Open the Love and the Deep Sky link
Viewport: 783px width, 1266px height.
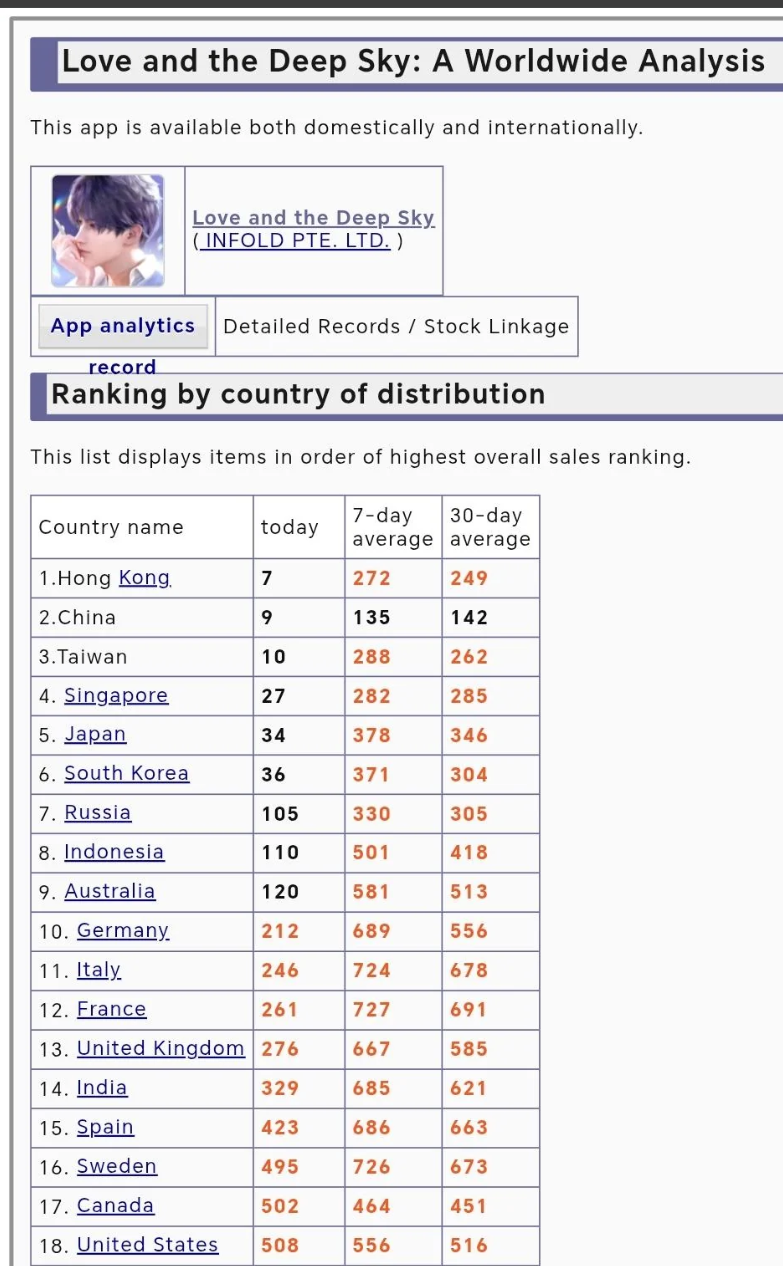pos(313,217)
